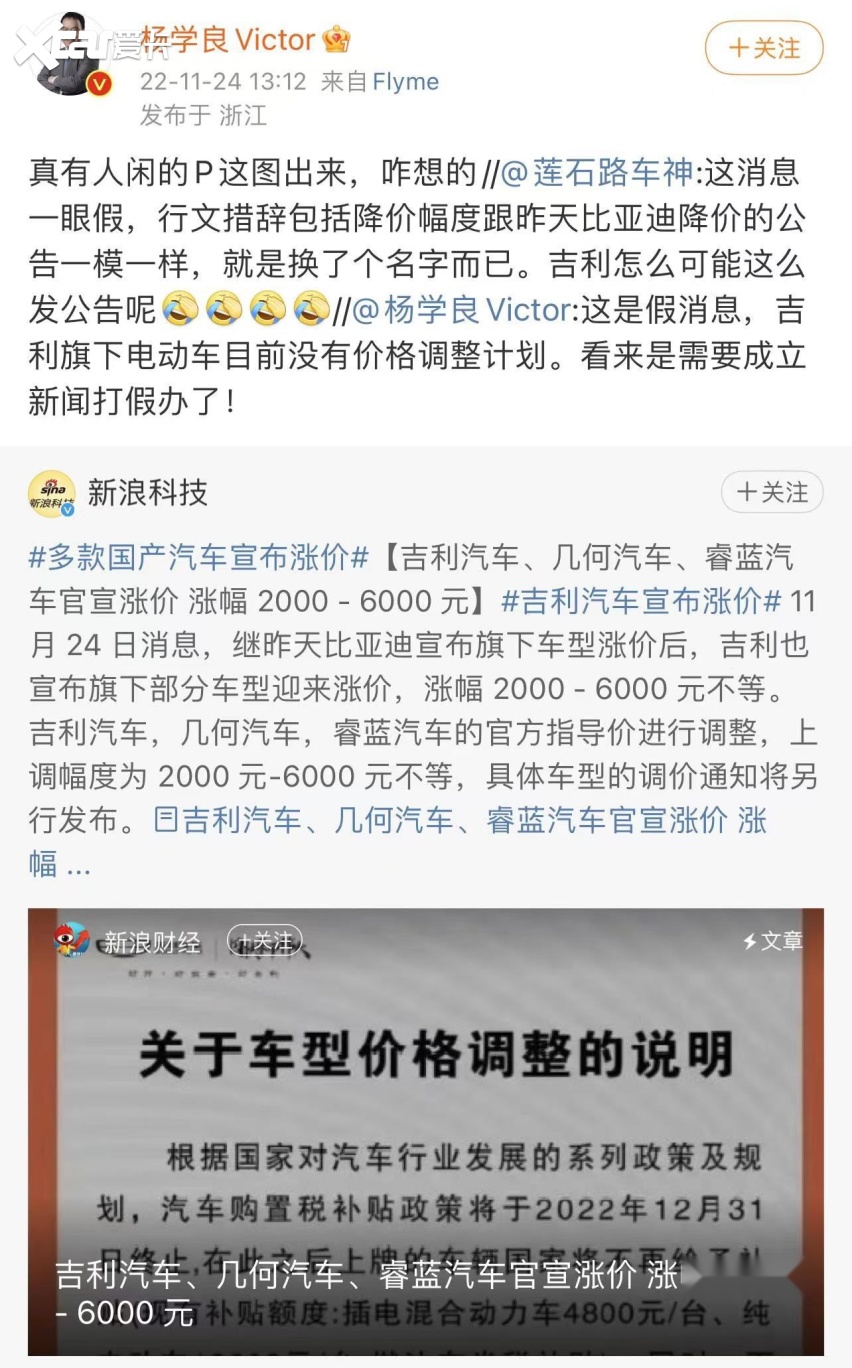Open the #多款国产汽车宣布涨价# hashtag
This screenshot has width=852, height=1368.
click(198, 557)
